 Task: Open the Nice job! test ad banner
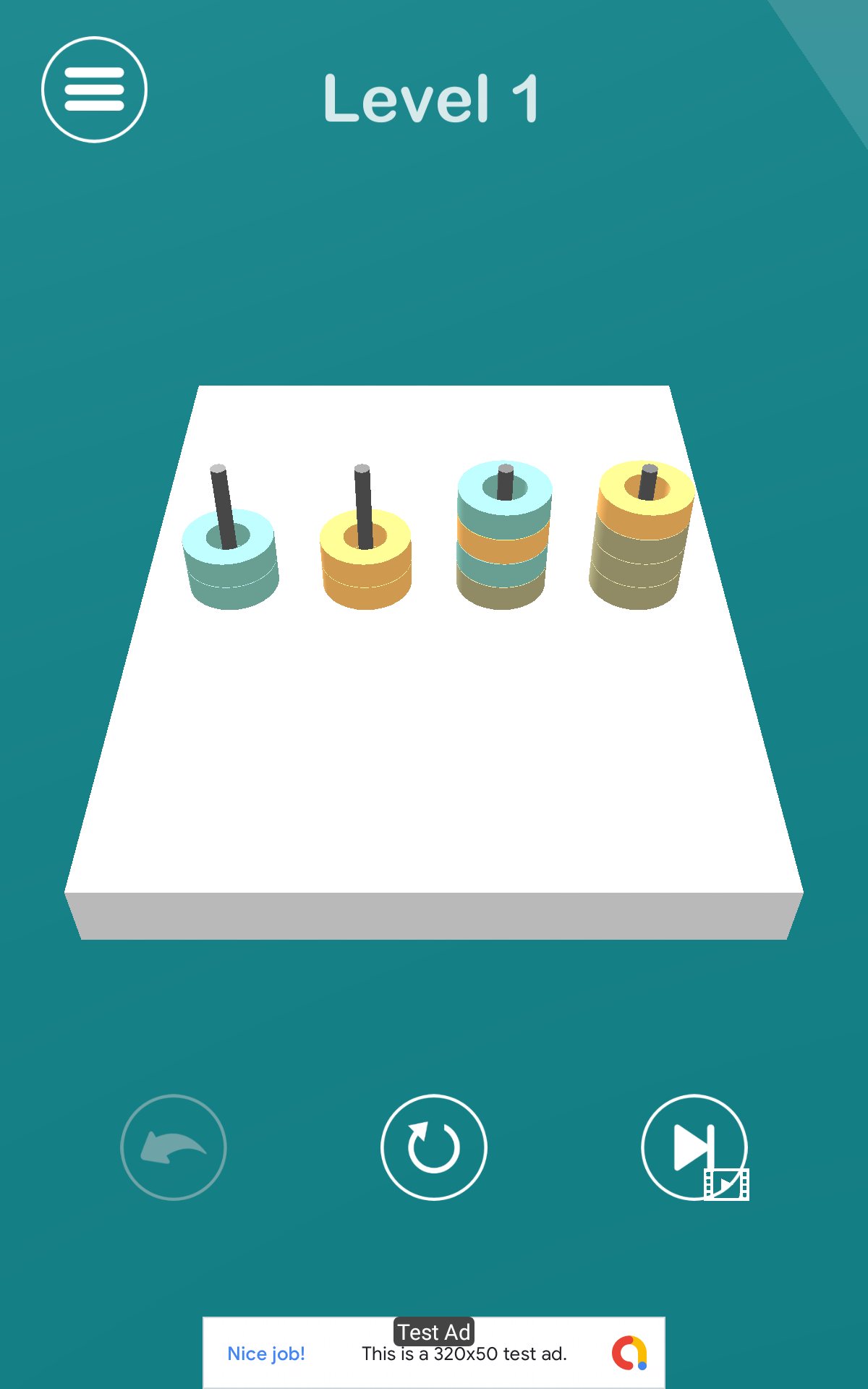(434, 1352)
